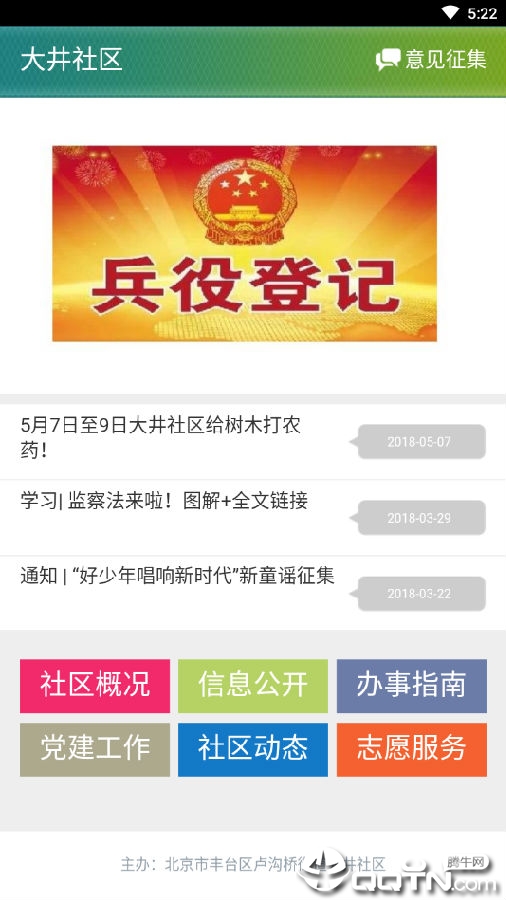The image size is (506, 900).
Task: Open news about 大井社区给树木打农药
Action: coord(253,441)
